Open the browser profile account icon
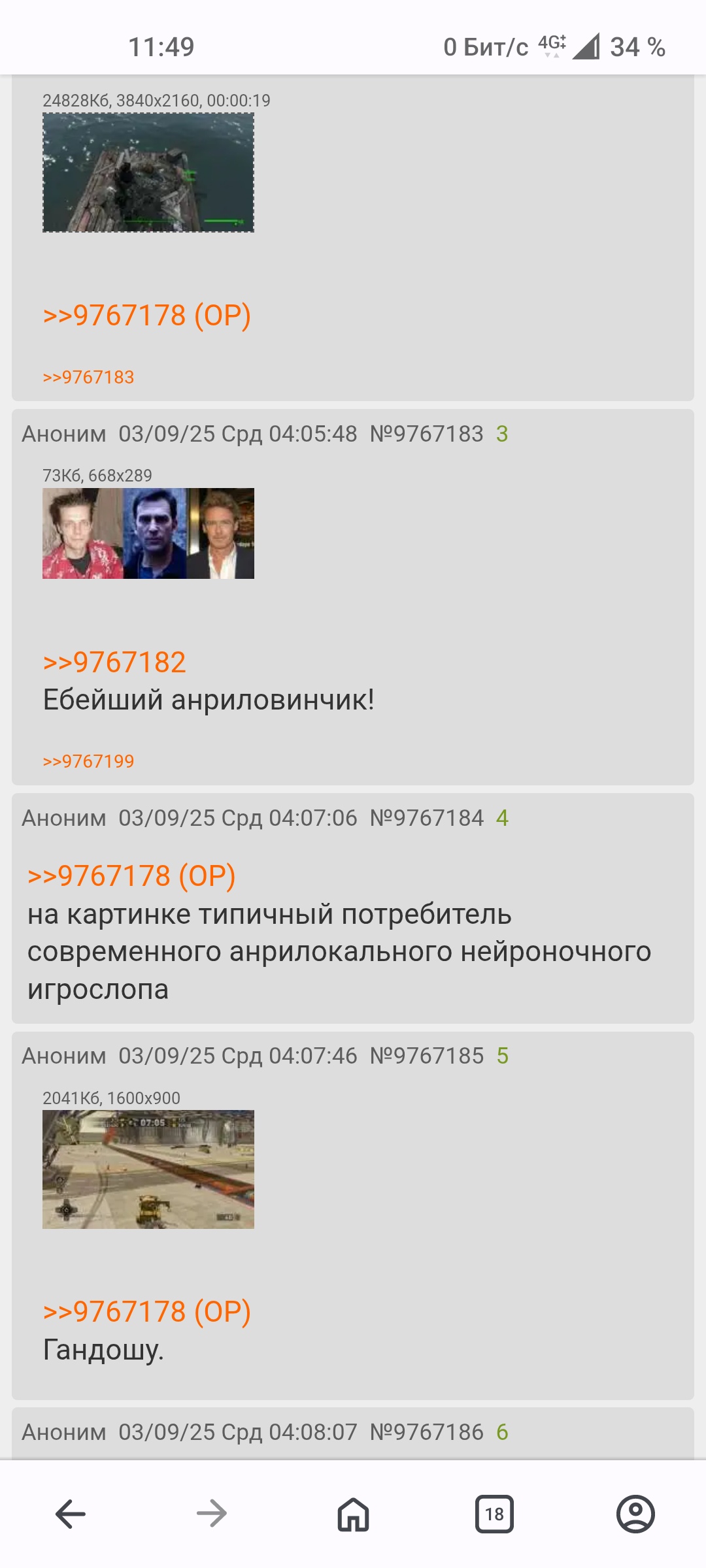The height and width of the screenshot is (1568, 706). pos(635,1514)
